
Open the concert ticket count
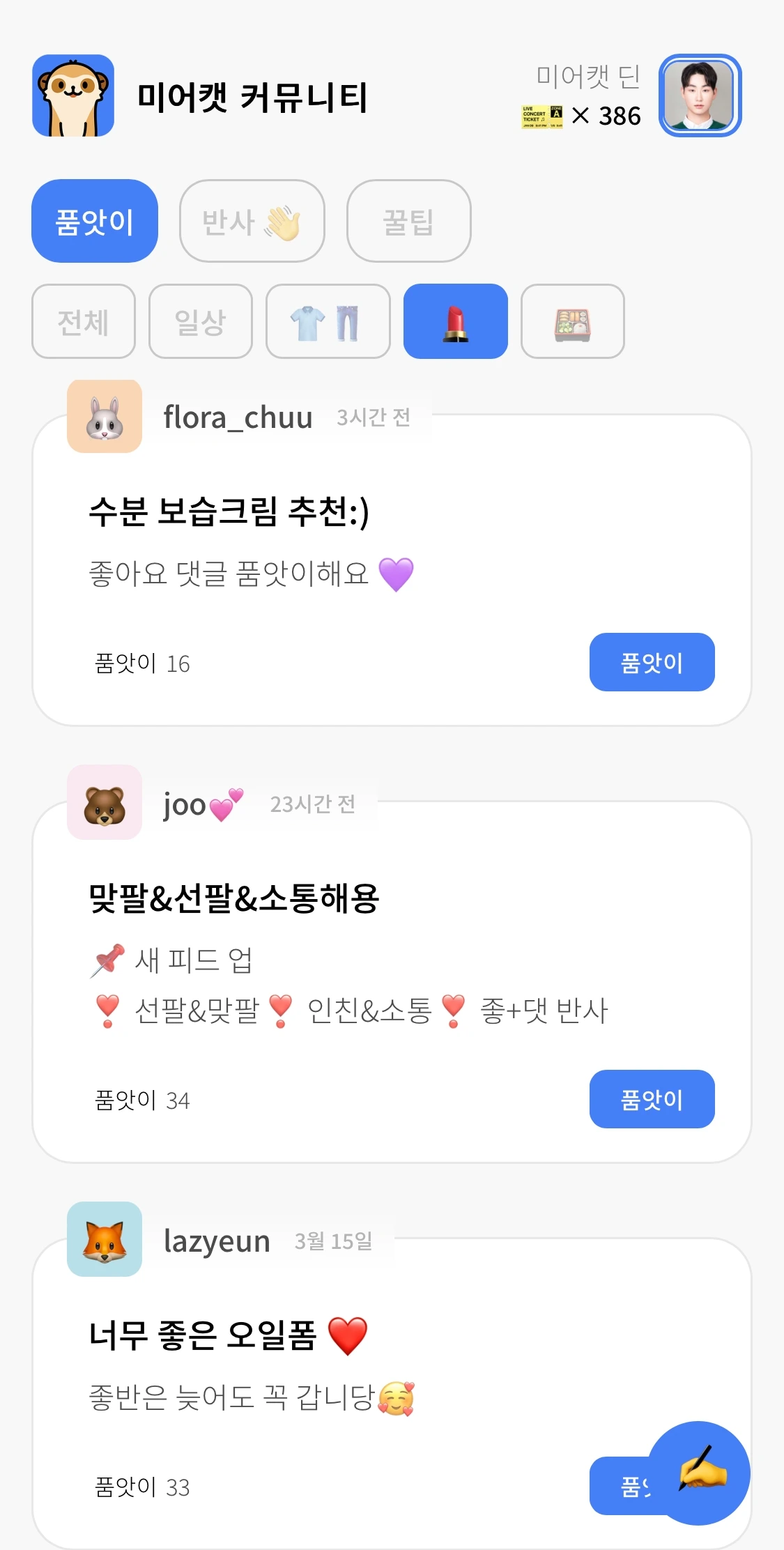(582, 116)
